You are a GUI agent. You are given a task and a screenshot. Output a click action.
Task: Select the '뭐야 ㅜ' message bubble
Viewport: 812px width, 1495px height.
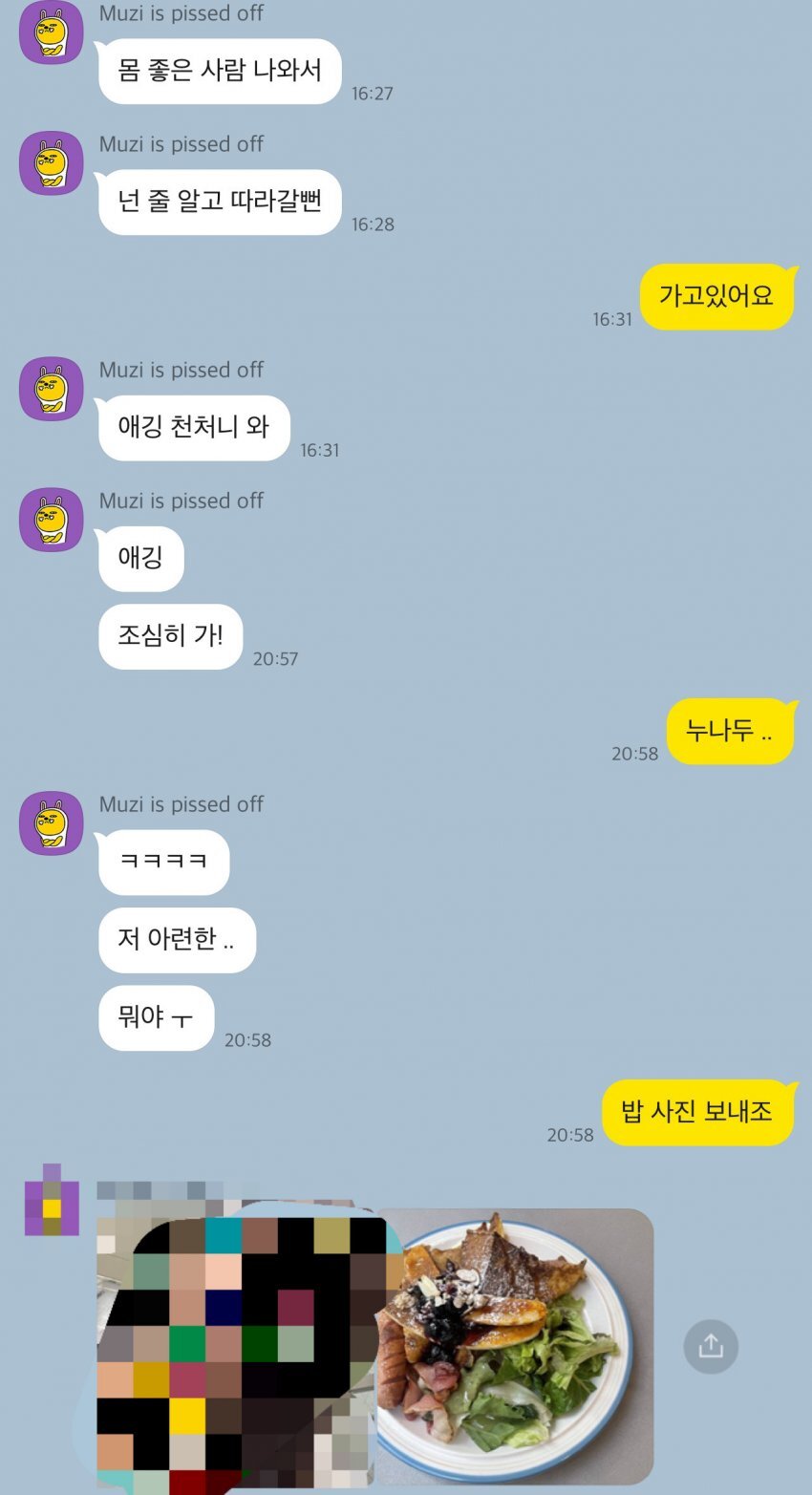(x=156, y=1017)
